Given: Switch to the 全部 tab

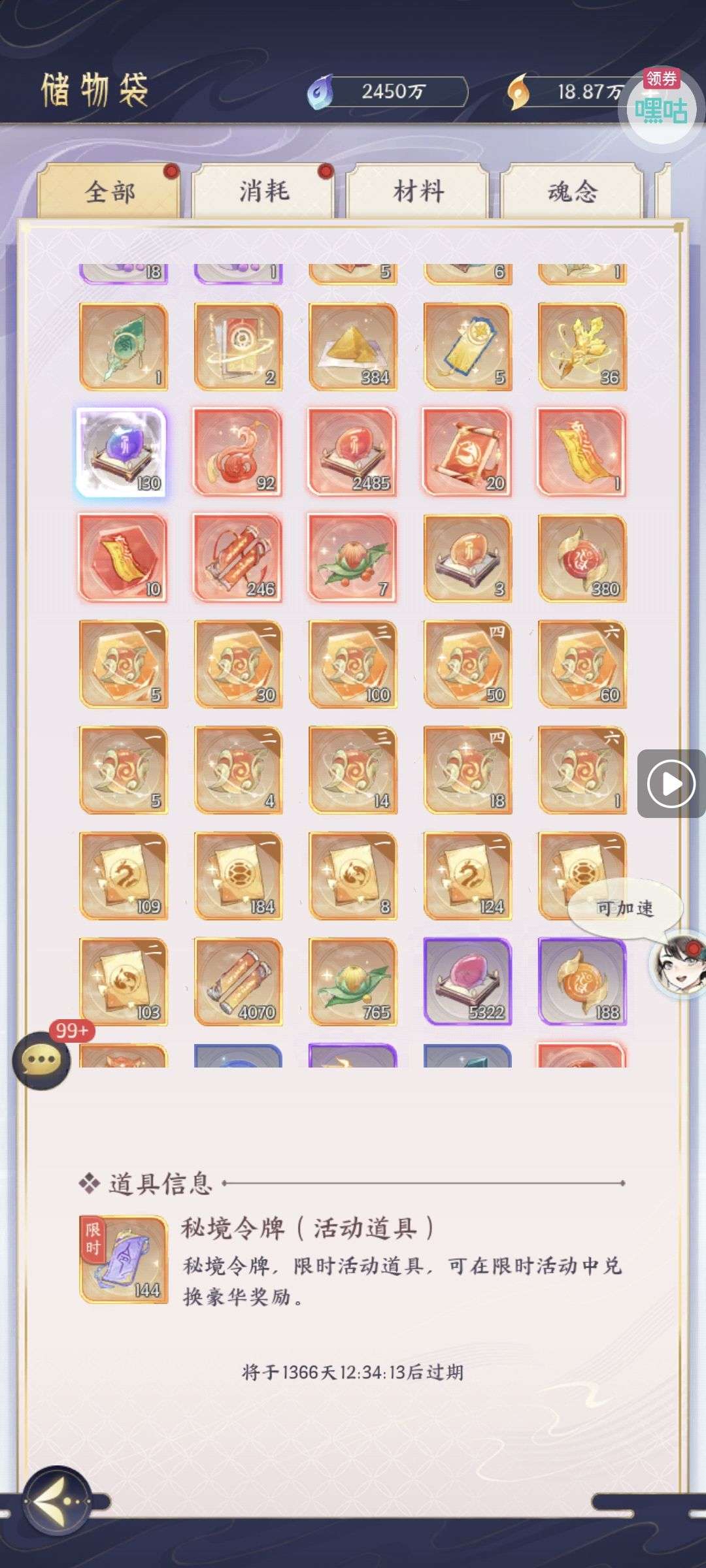Looking at the screenshot, I should (x=109, y=191).
